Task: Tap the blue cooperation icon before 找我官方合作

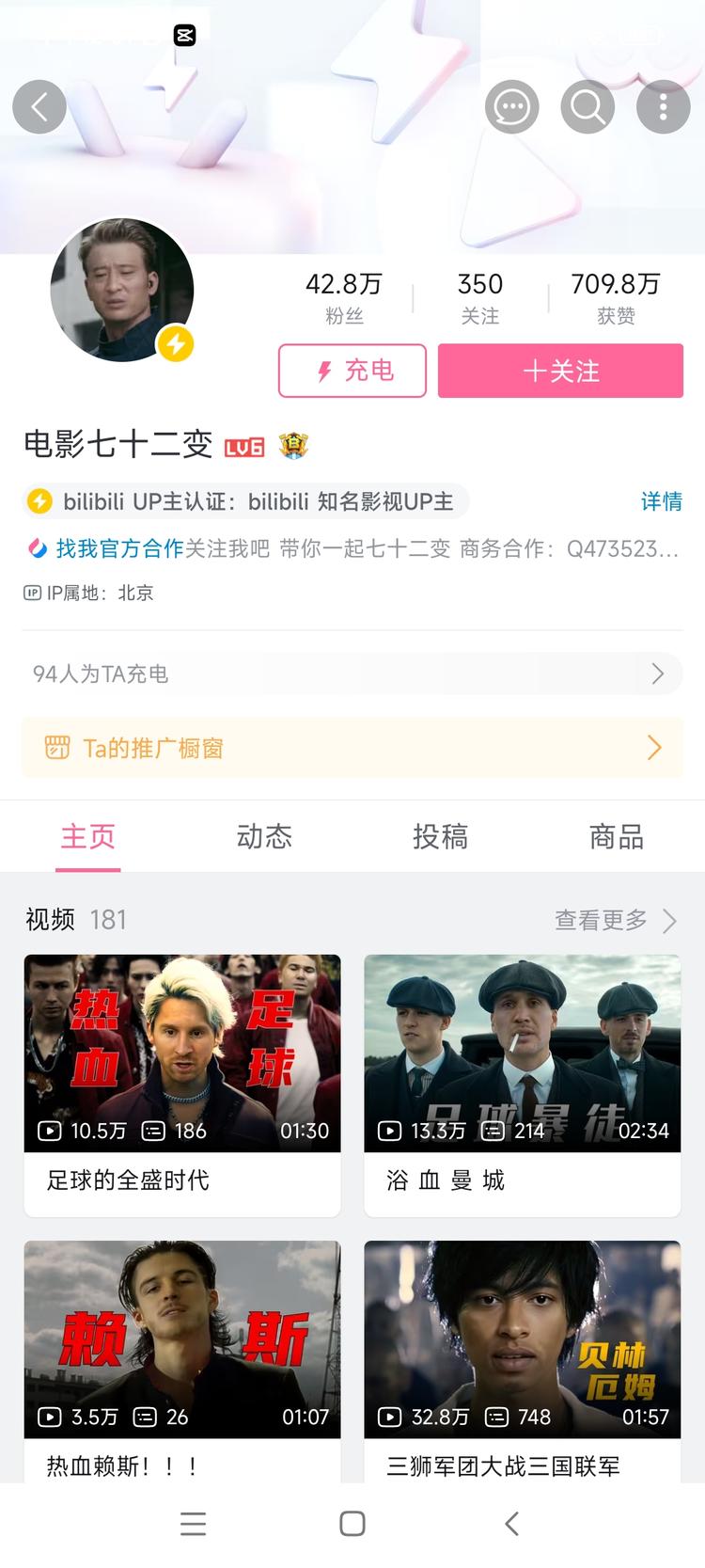Action: tap(36, 548)
